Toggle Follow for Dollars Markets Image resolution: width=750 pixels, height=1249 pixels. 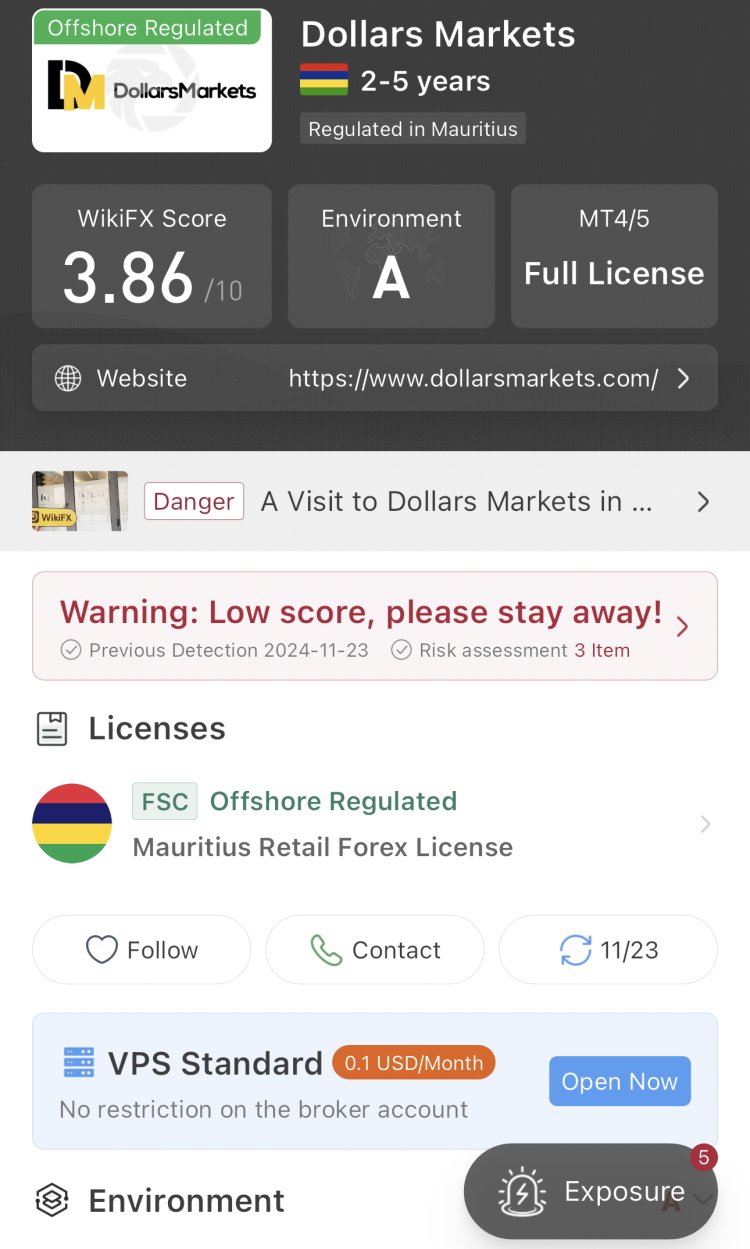click(140, 949)
